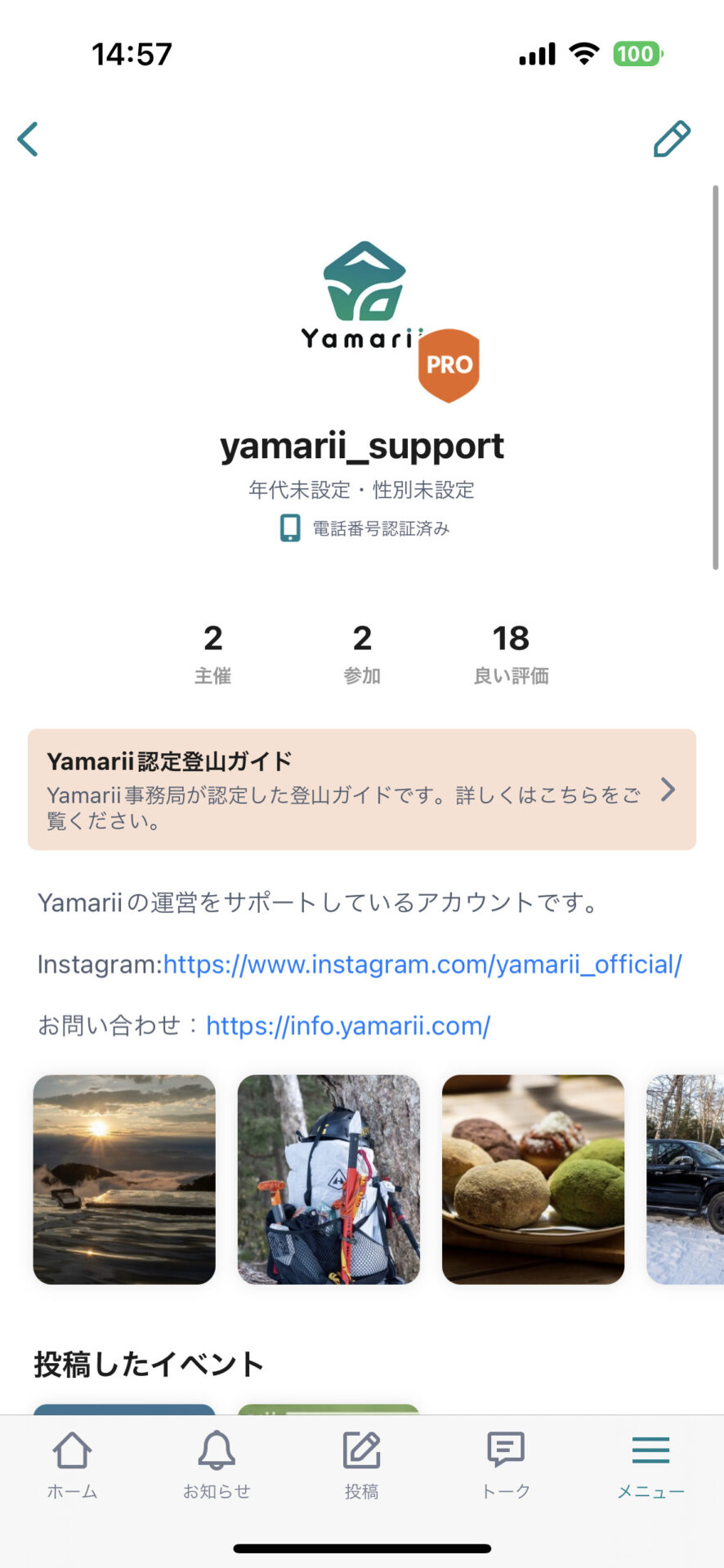Expand the Yamarii認定登山ガイド banner via chevron
724x1568 pixels.
pos(668,791)
